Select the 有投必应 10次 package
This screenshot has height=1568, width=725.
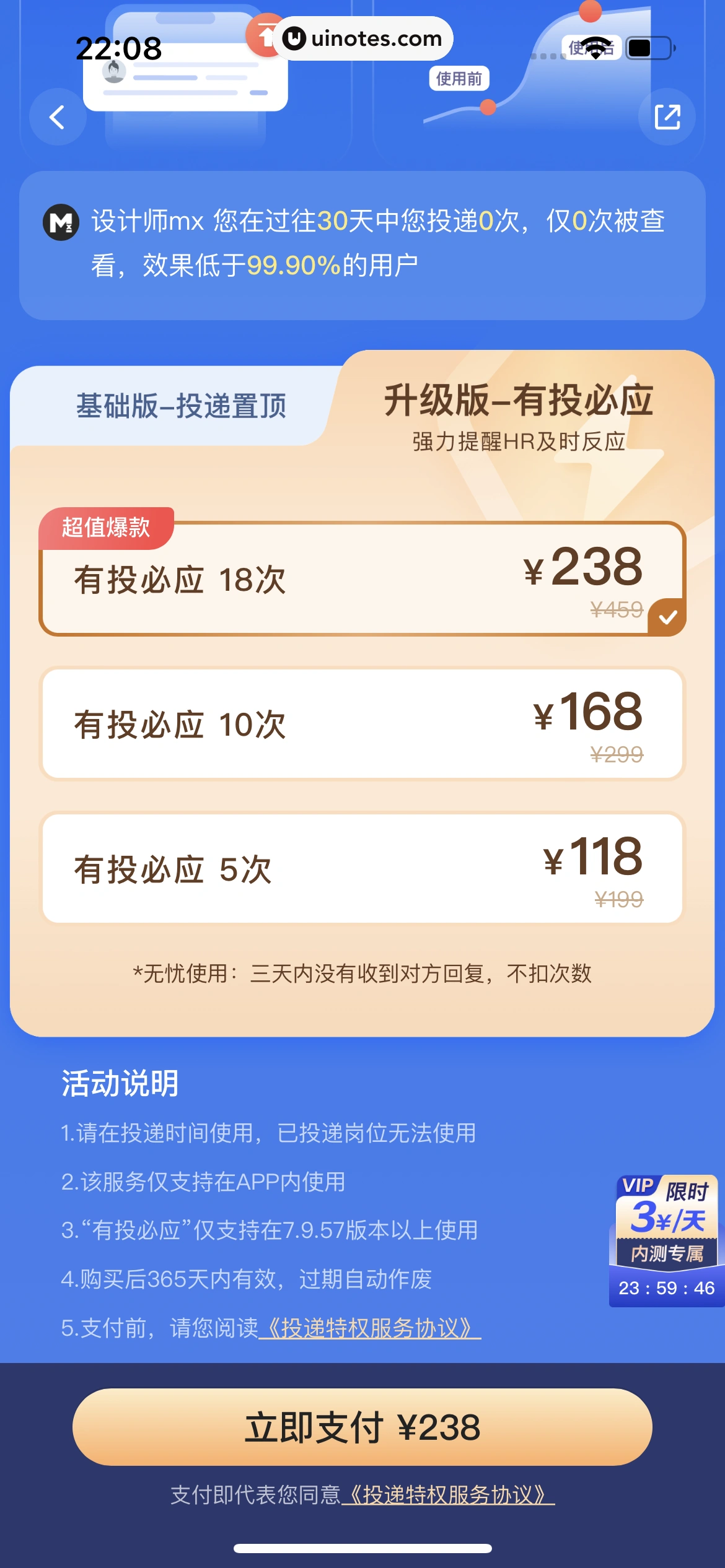point(362,724)
